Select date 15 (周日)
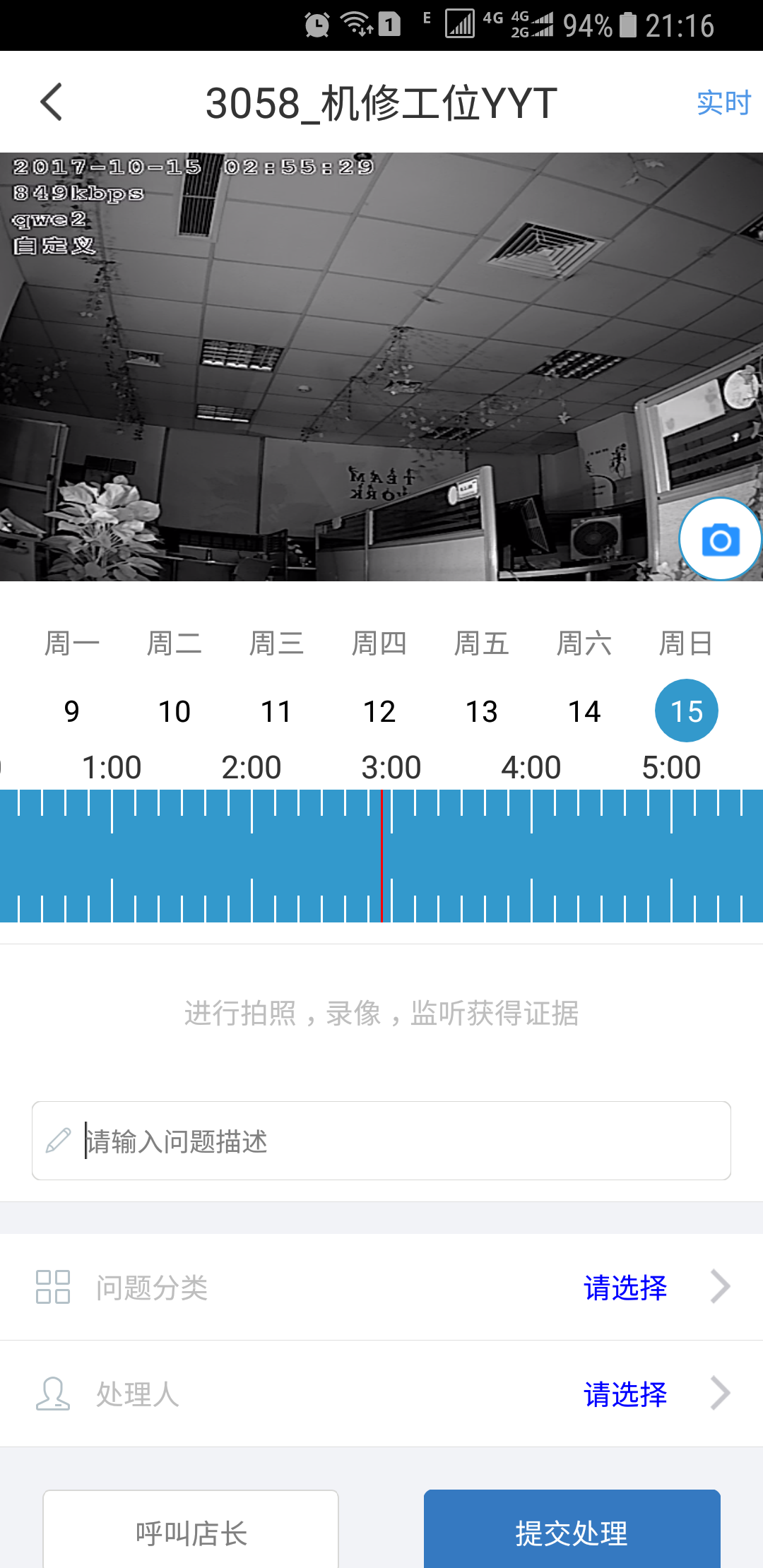 [x=686, y=711]
